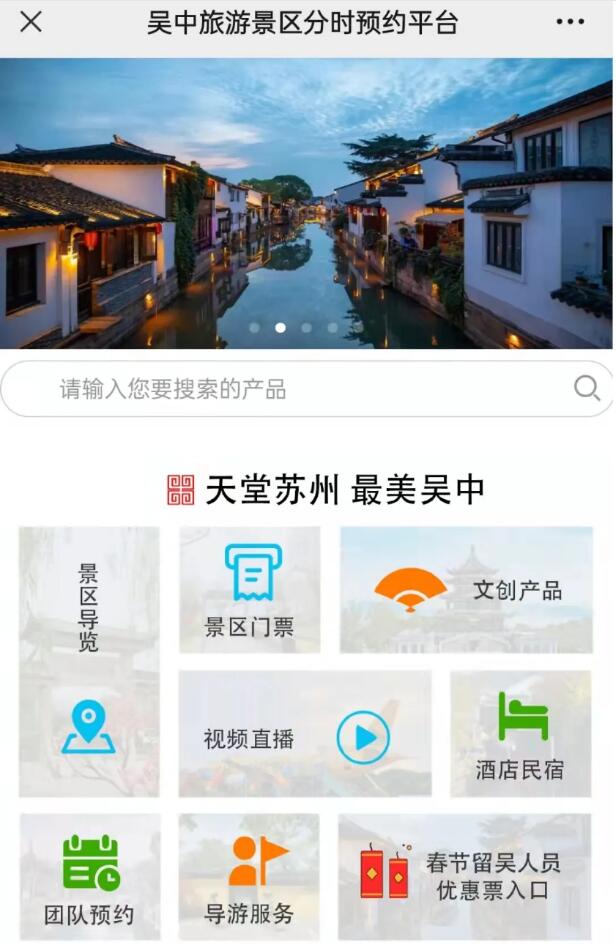Open the three-dot overflow menu
The height and width of the screenshot is (946, 616).
(x=570, y=22)
